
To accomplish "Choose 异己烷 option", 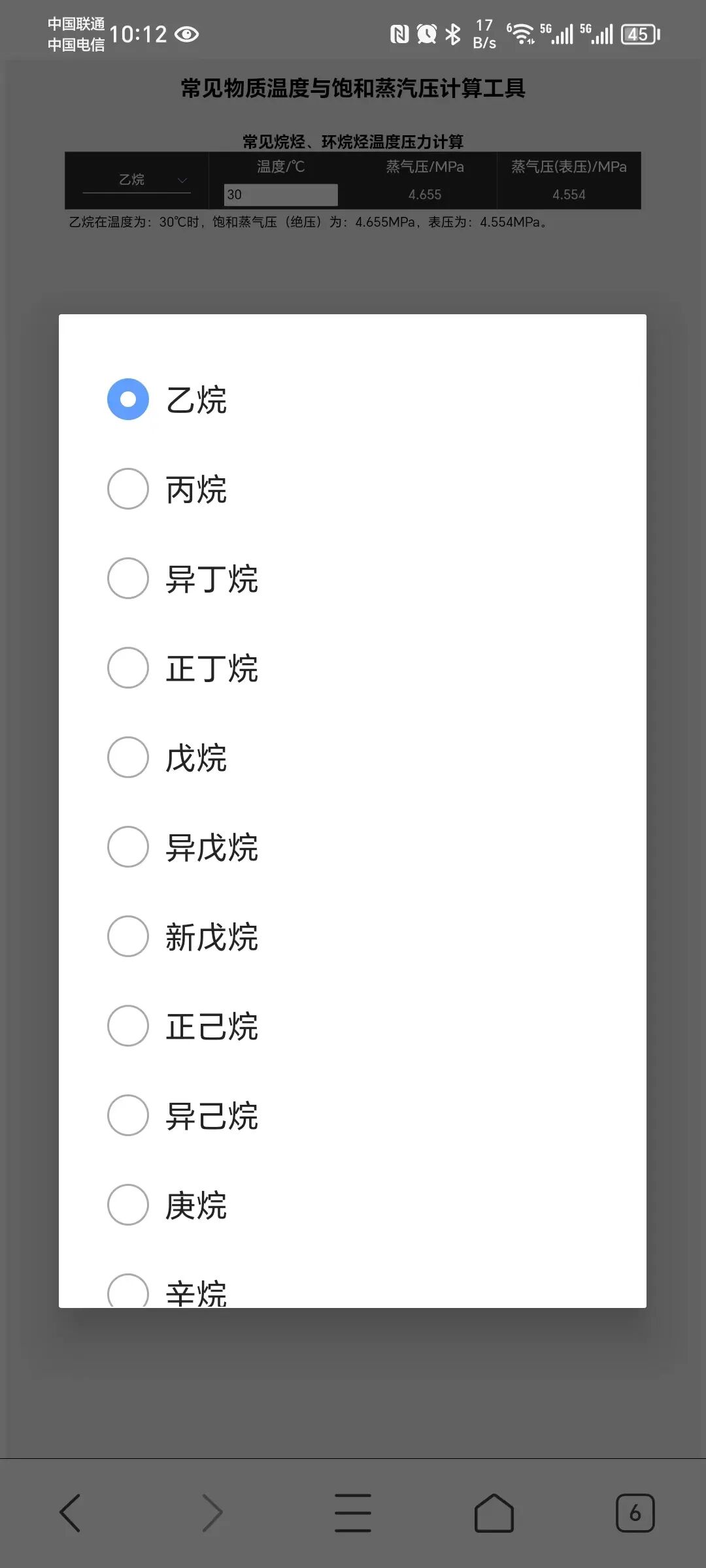I will 352,1115.
